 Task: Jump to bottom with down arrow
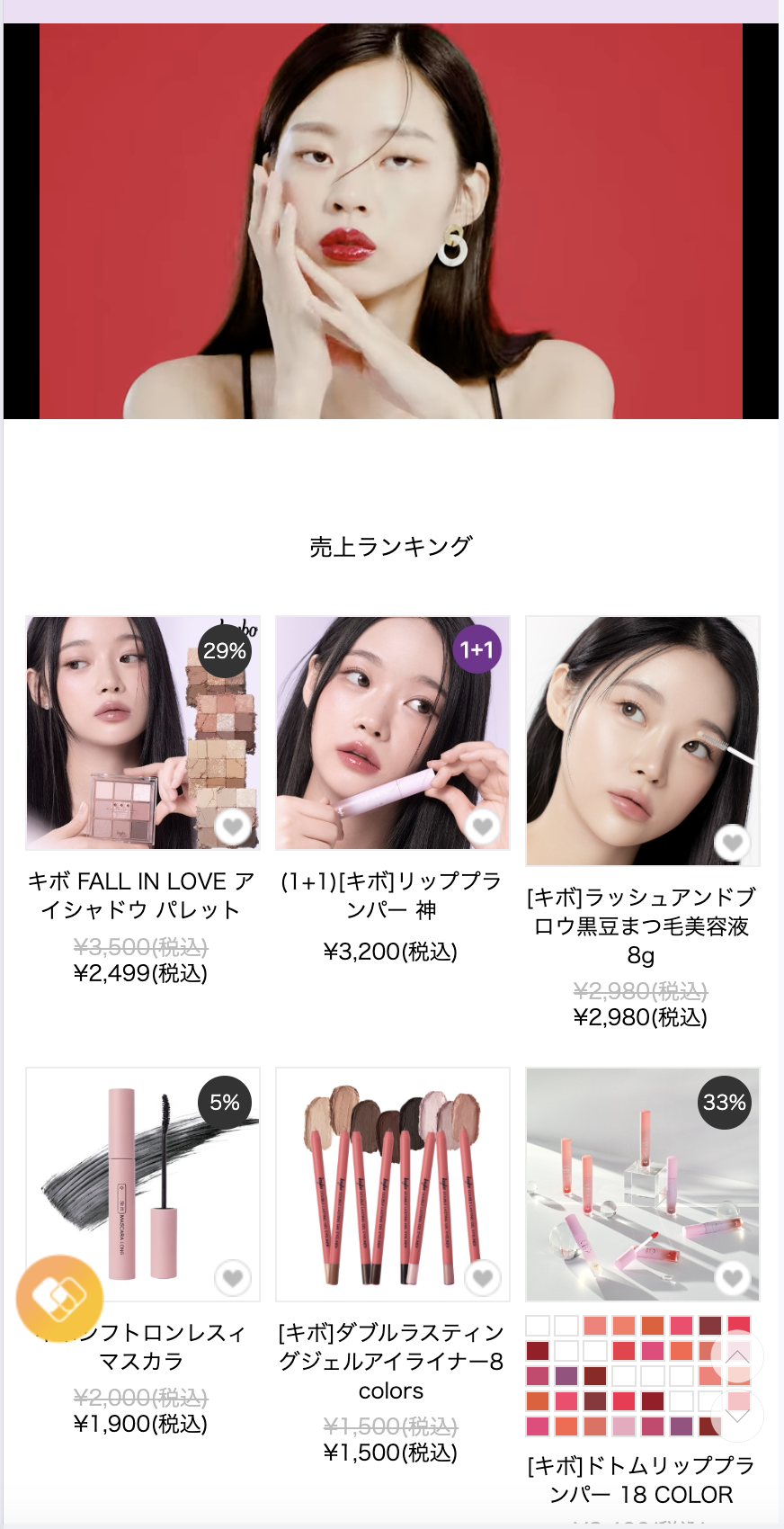click(x=737, y=1415)
